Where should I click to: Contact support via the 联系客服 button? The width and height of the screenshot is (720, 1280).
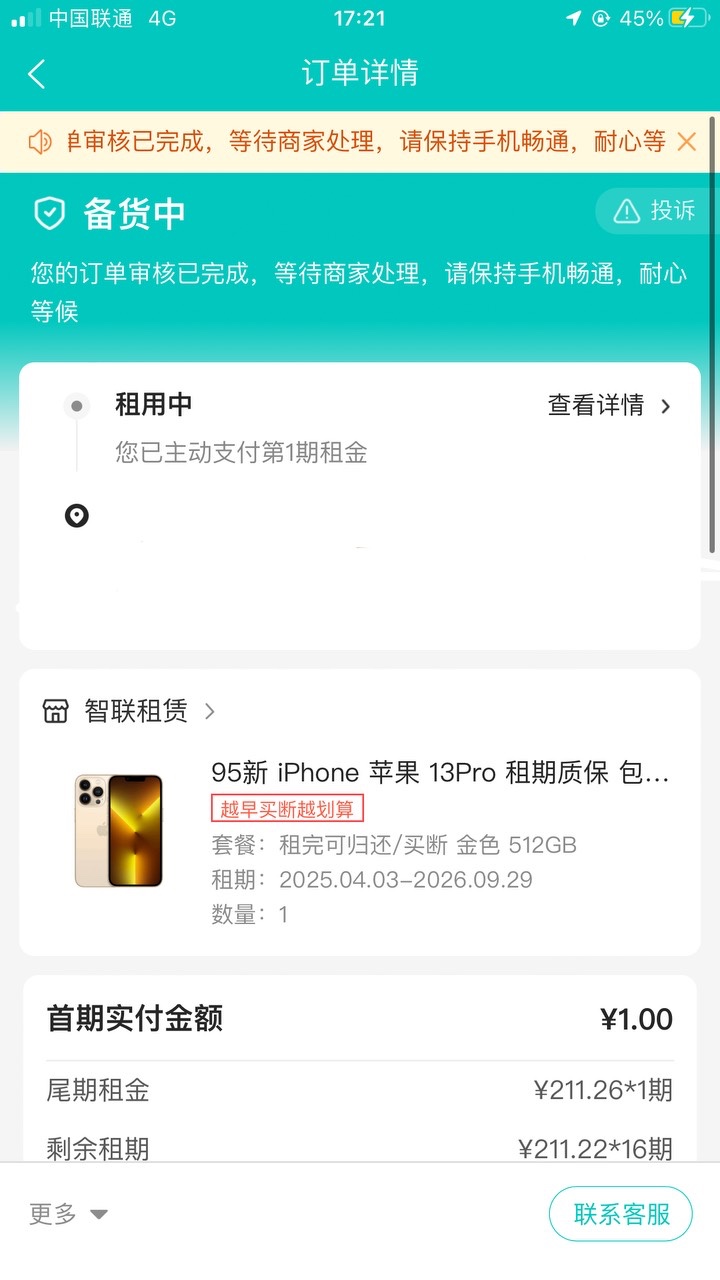pos(620,1214)
